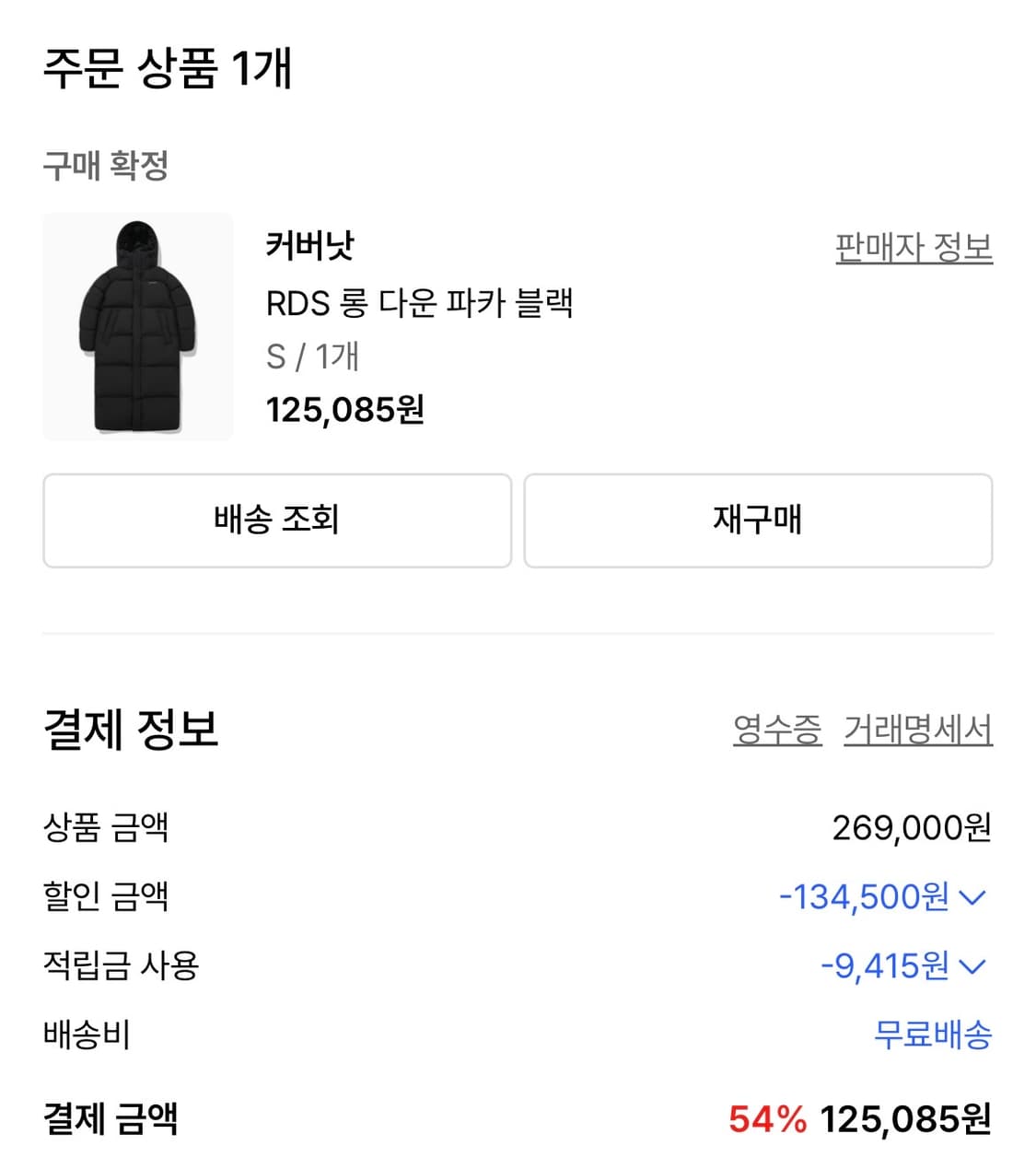Click the 배송 조회 button
This screenshot has height=1169, width=1036.
[x=275, y=520]
